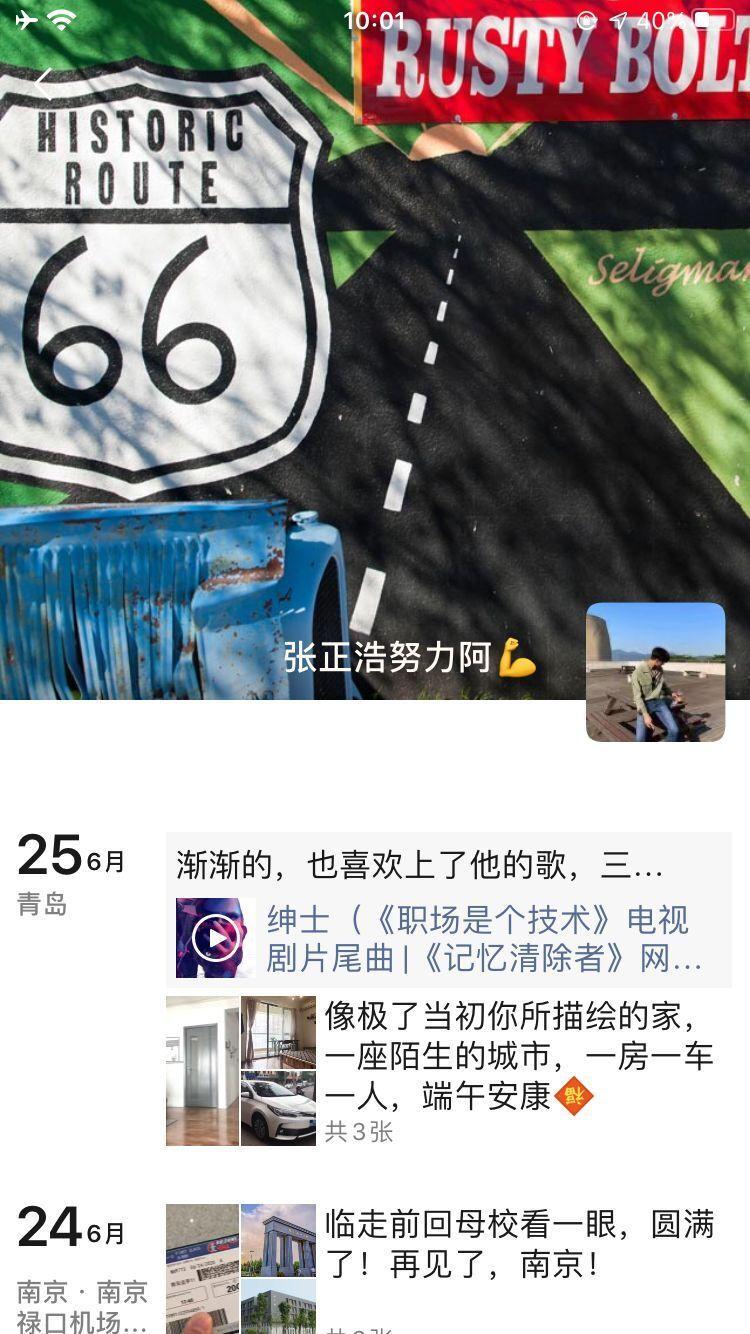
Task: Open the June 24 post 再见了，南京
Action: 520,1245
